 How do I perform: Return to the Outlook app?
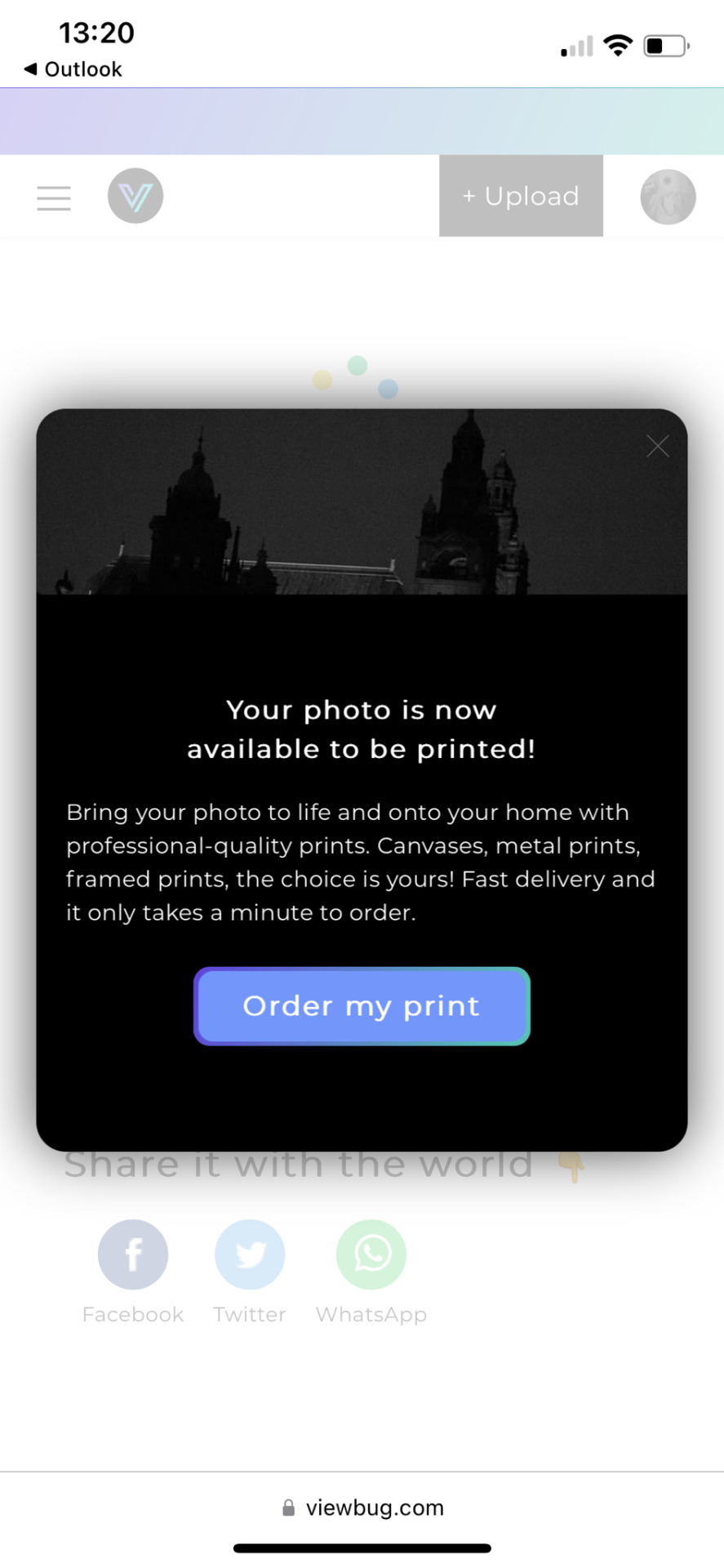tap(73, 69)
